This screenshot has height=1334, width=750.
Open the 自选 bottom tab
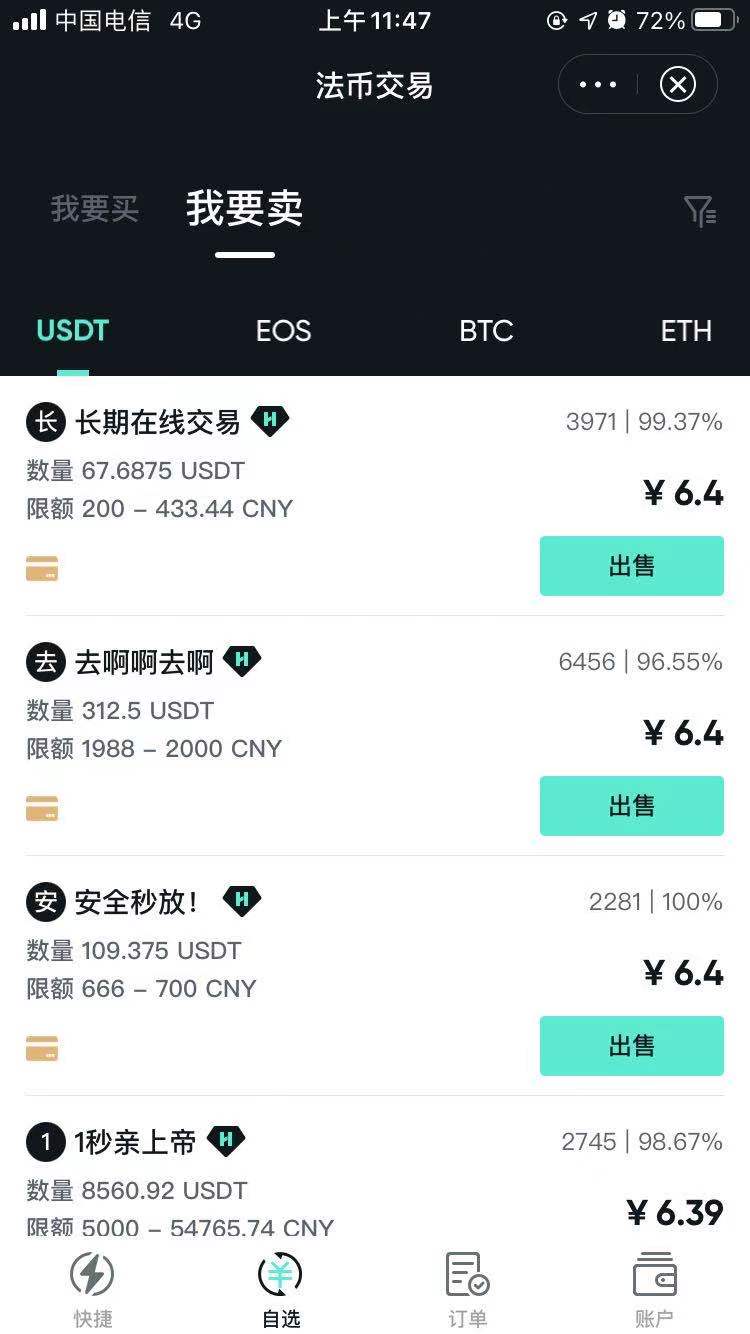pos(280,1290)
